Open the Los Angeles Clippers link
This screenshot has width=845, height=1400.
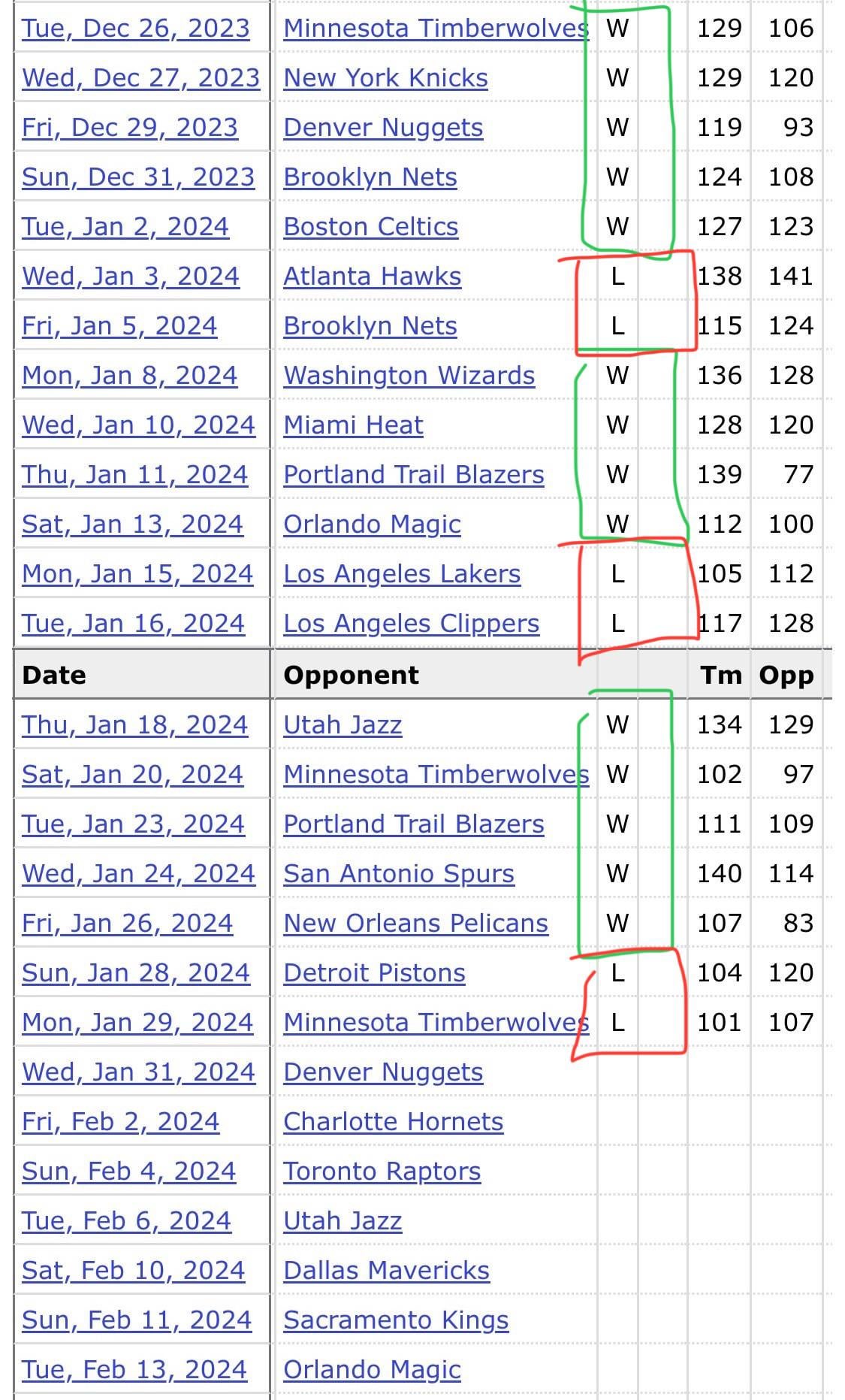tap(411, 624)
